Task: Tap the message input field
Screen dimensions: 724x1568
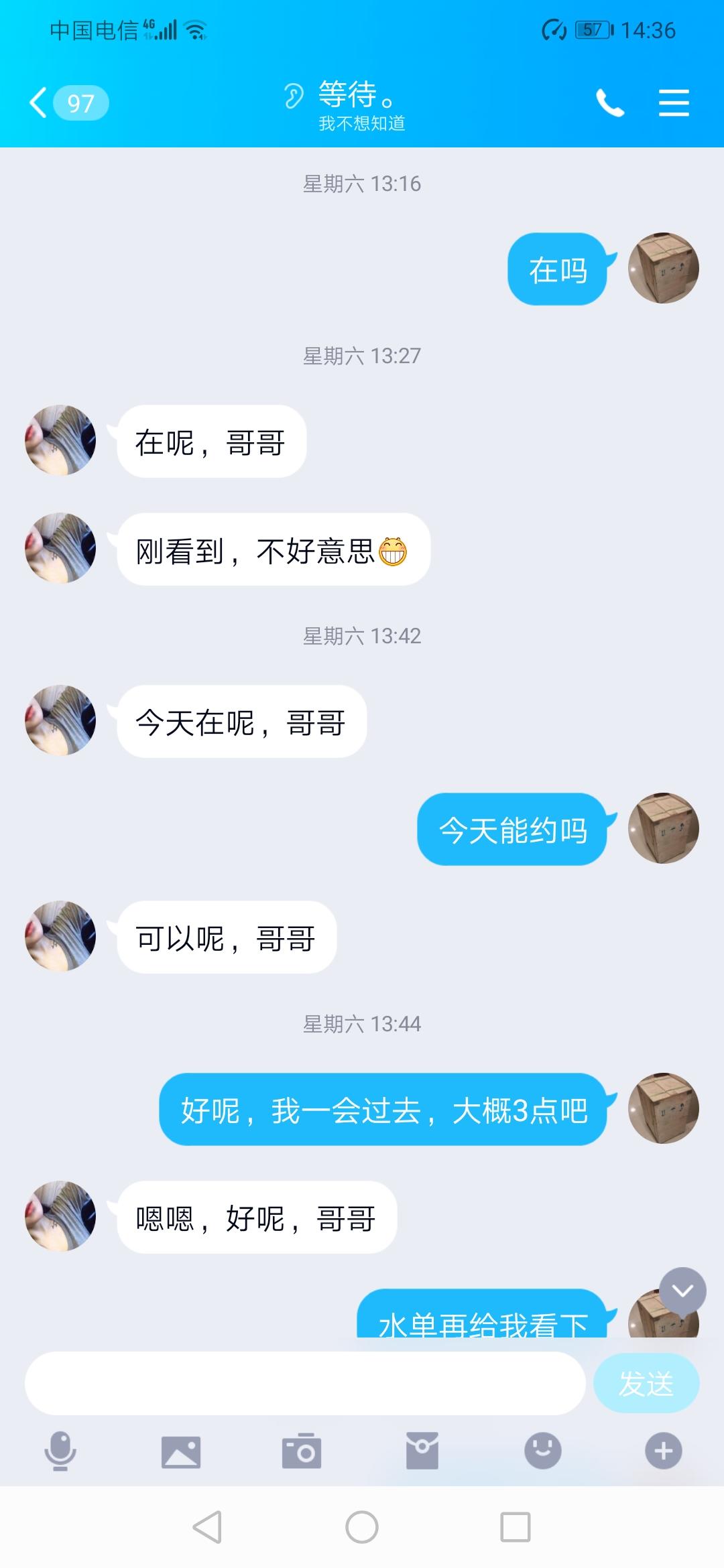Action: pos(305,1383)
